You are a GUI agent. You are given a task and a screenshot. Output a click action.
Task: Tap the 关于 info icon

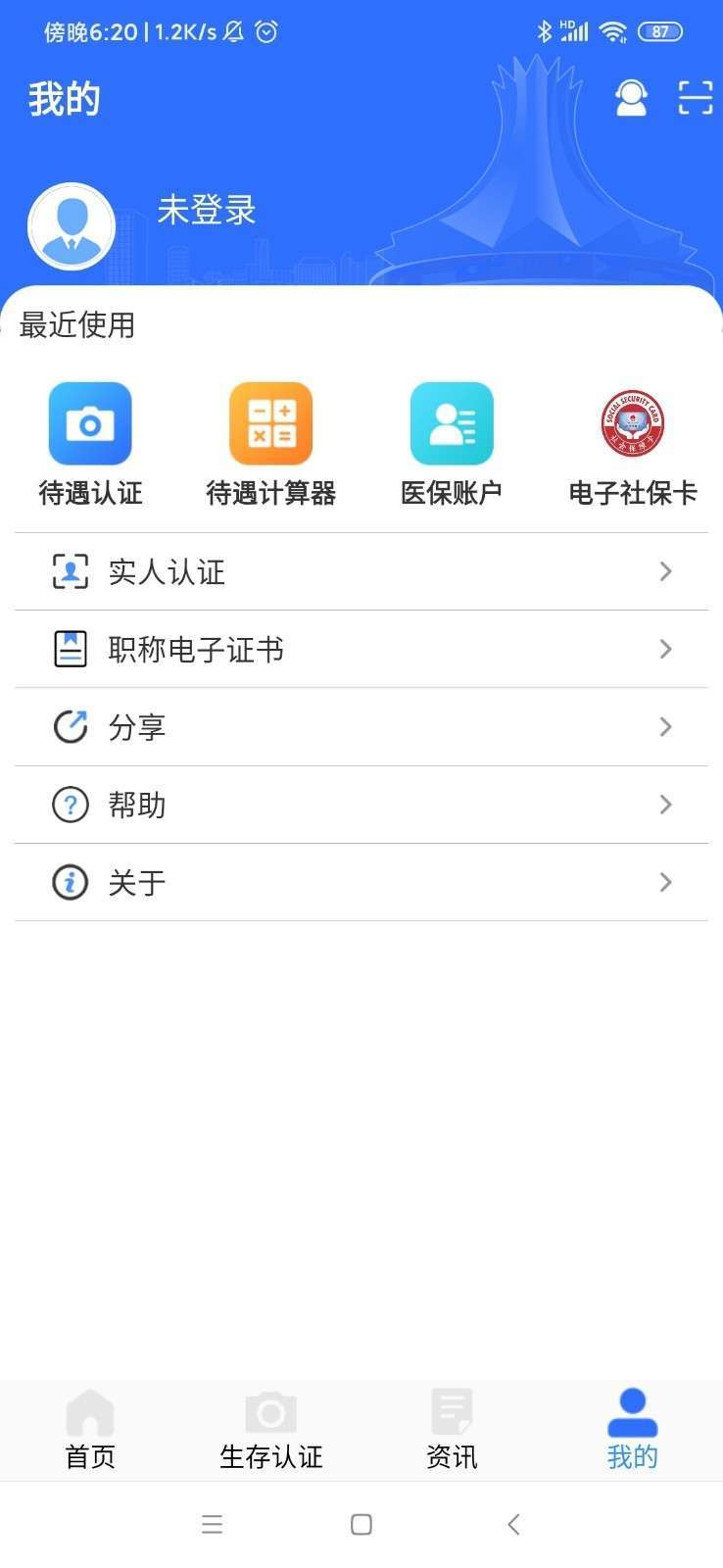(70, 882)
